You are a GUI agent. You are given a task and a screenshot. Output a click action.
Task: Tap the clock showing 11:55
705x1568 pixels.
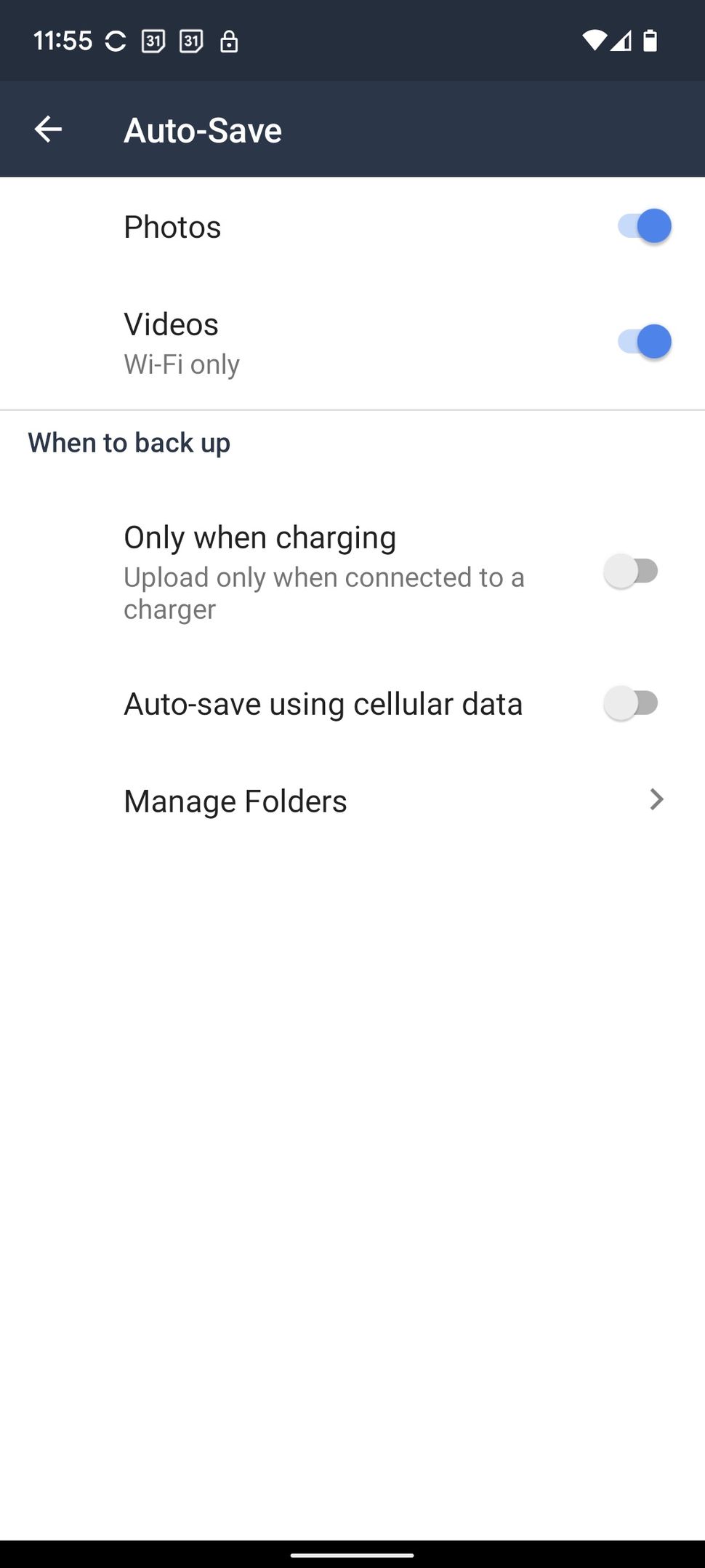63,41
